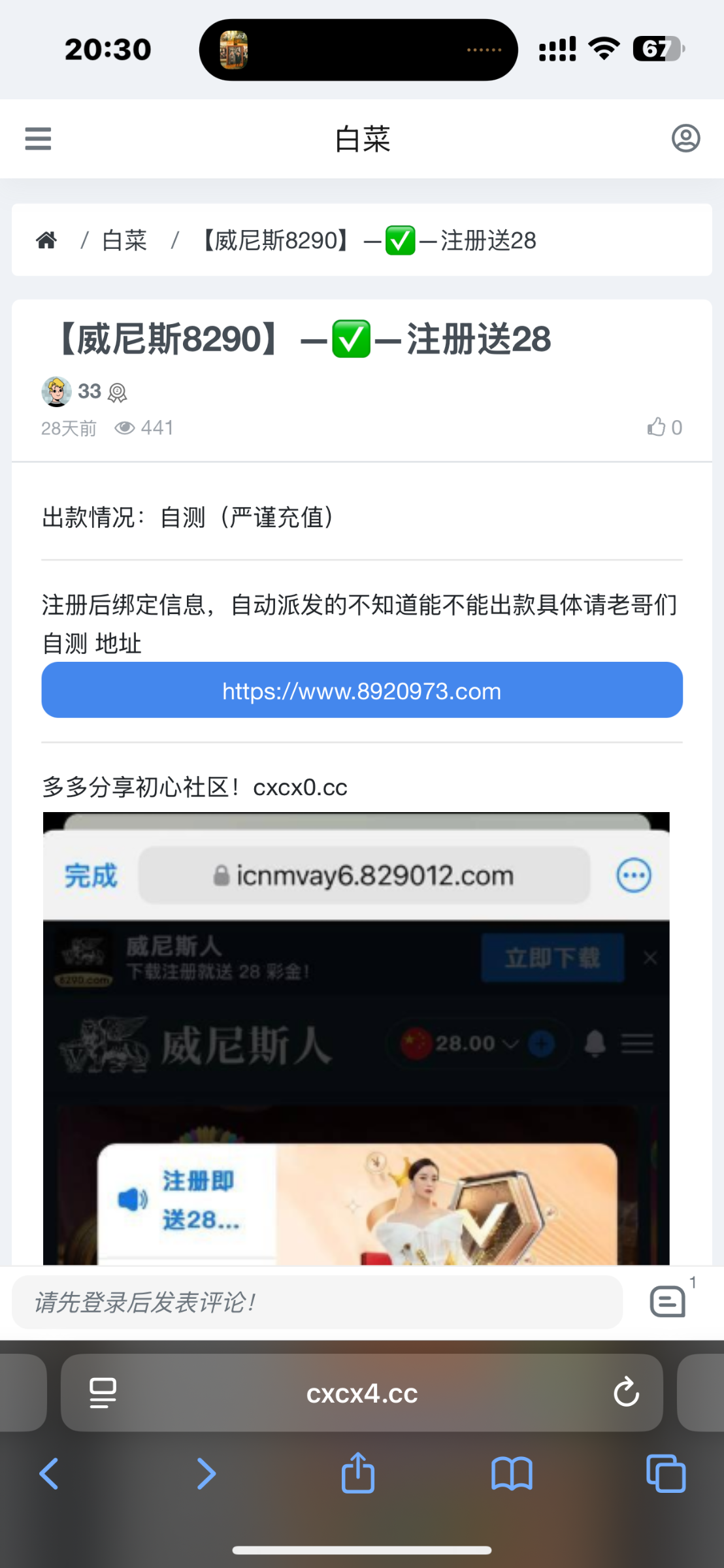Image resolution: width=724 pixels, height=1568 pixels.
Task: Tap the cxcx4.cc address bar
Action: (x=362, y=1393)
